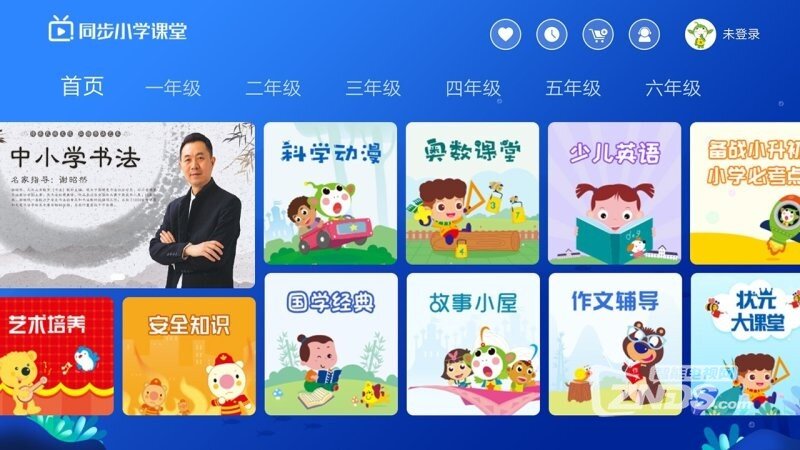Image resolution: width=800 pixels, height=450 pixels.
Task: Open the 科学动漫 card
Action: click(x=331, y=193)
